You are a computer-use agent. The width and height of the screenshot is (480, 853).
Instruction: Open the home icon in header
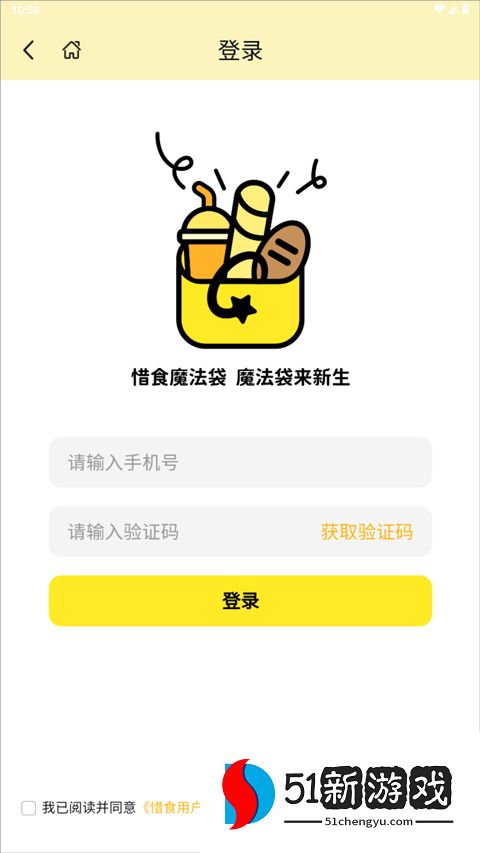(71, 50)
